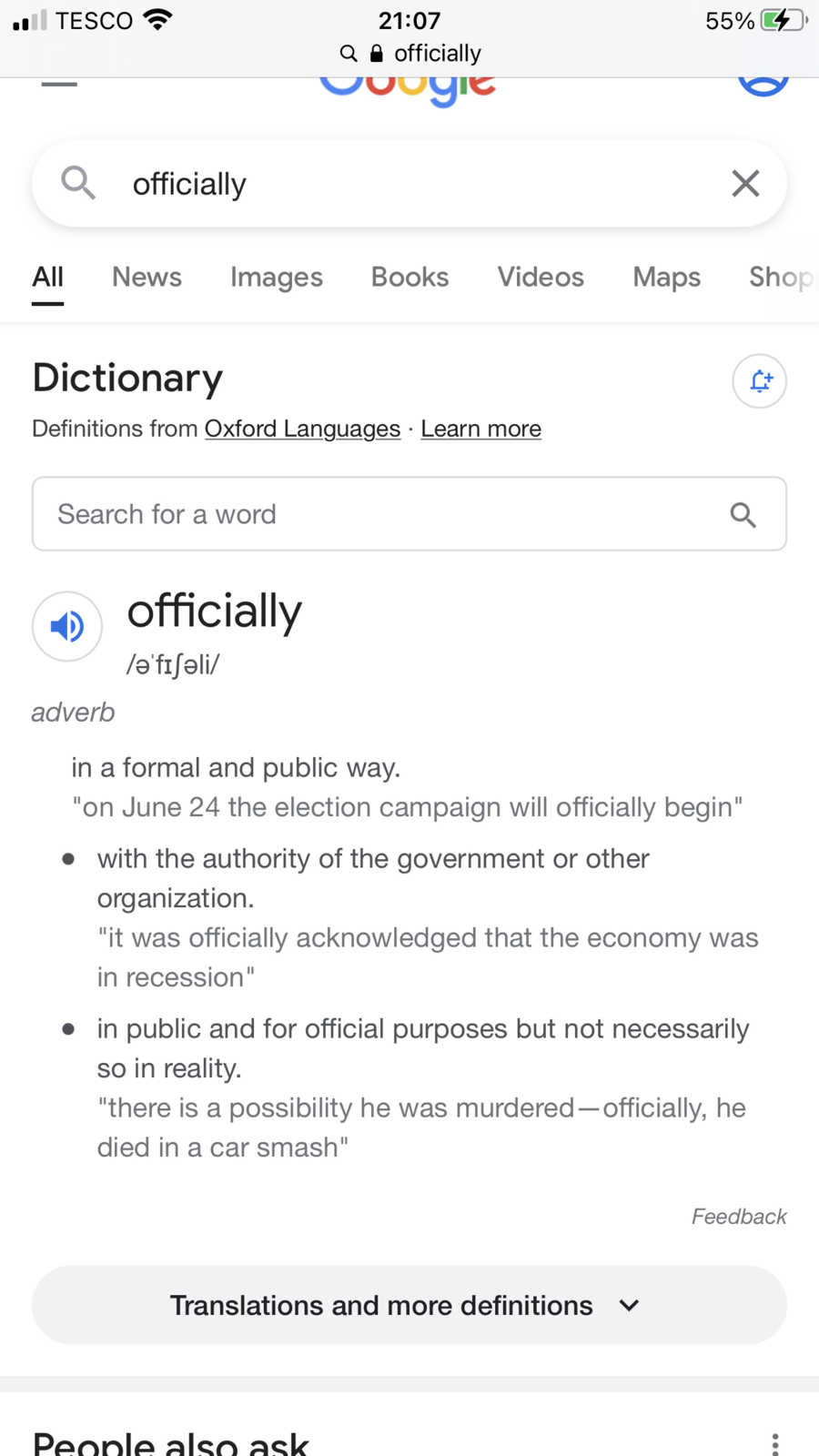Image resolution: width=819 pixels, height=1456 pixels.
Task: Switch to the Videos tab
Action: coord(541,278)
